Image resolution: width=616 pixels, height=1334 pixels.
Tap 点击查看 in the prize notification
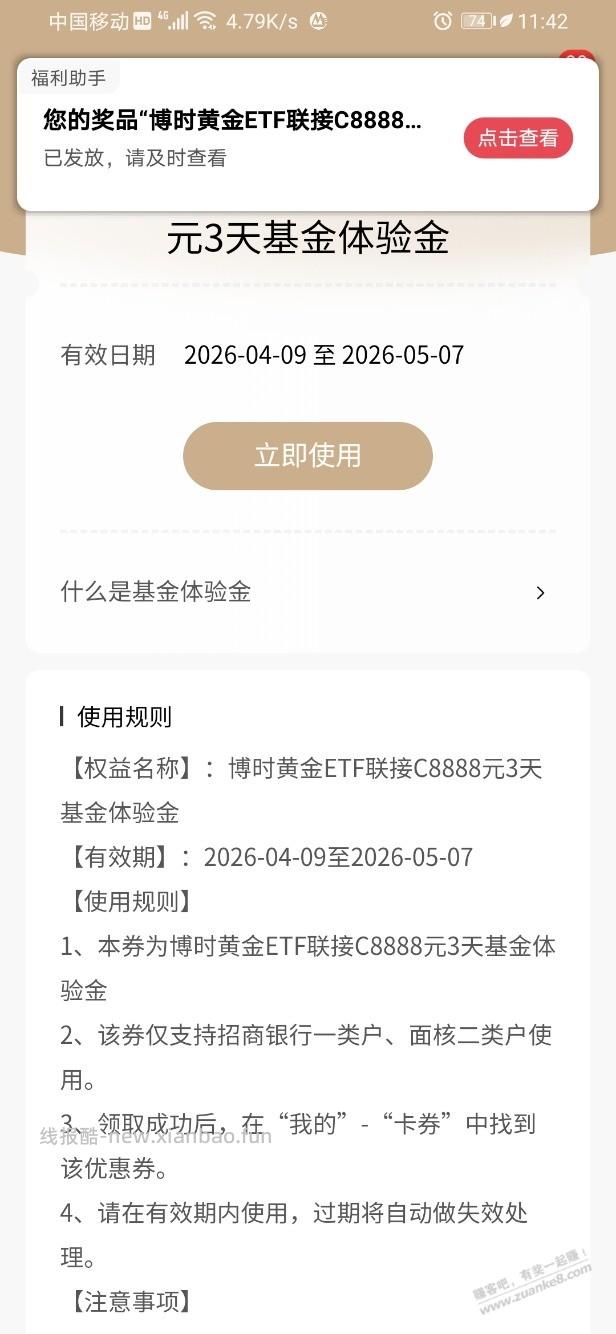point(517,138)
